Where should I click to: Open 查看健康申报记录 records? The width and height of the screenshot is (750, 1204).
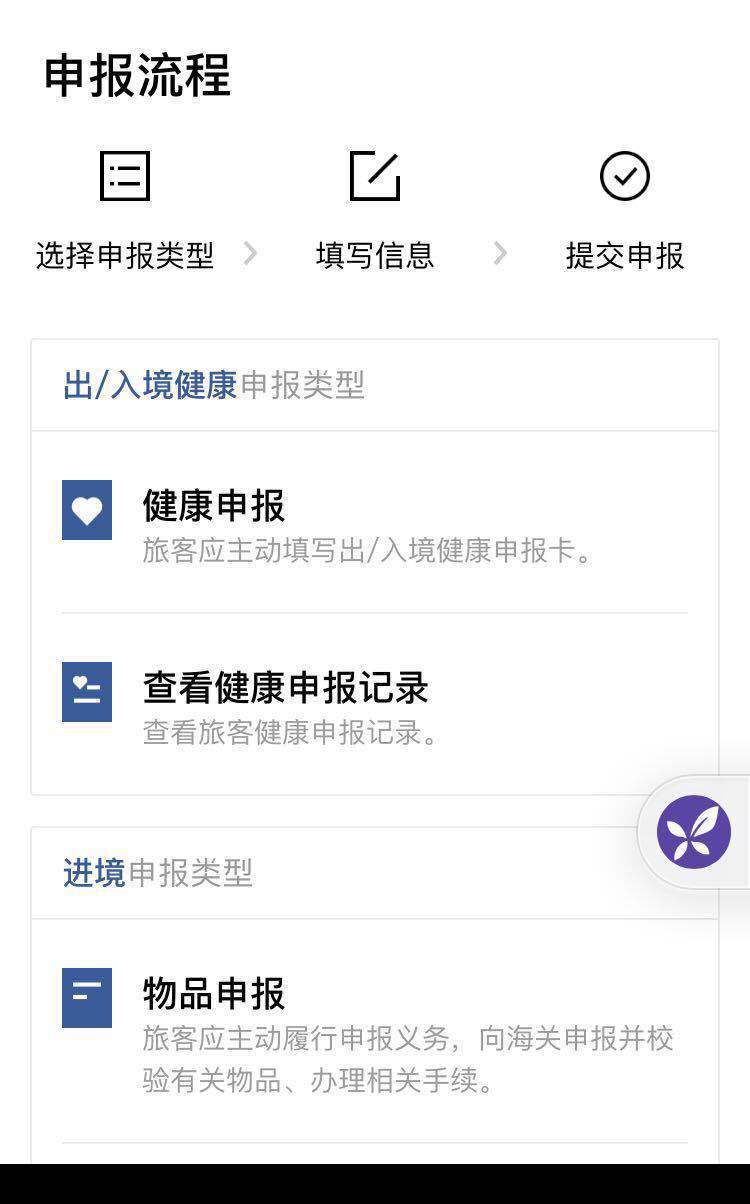[375, 704]
